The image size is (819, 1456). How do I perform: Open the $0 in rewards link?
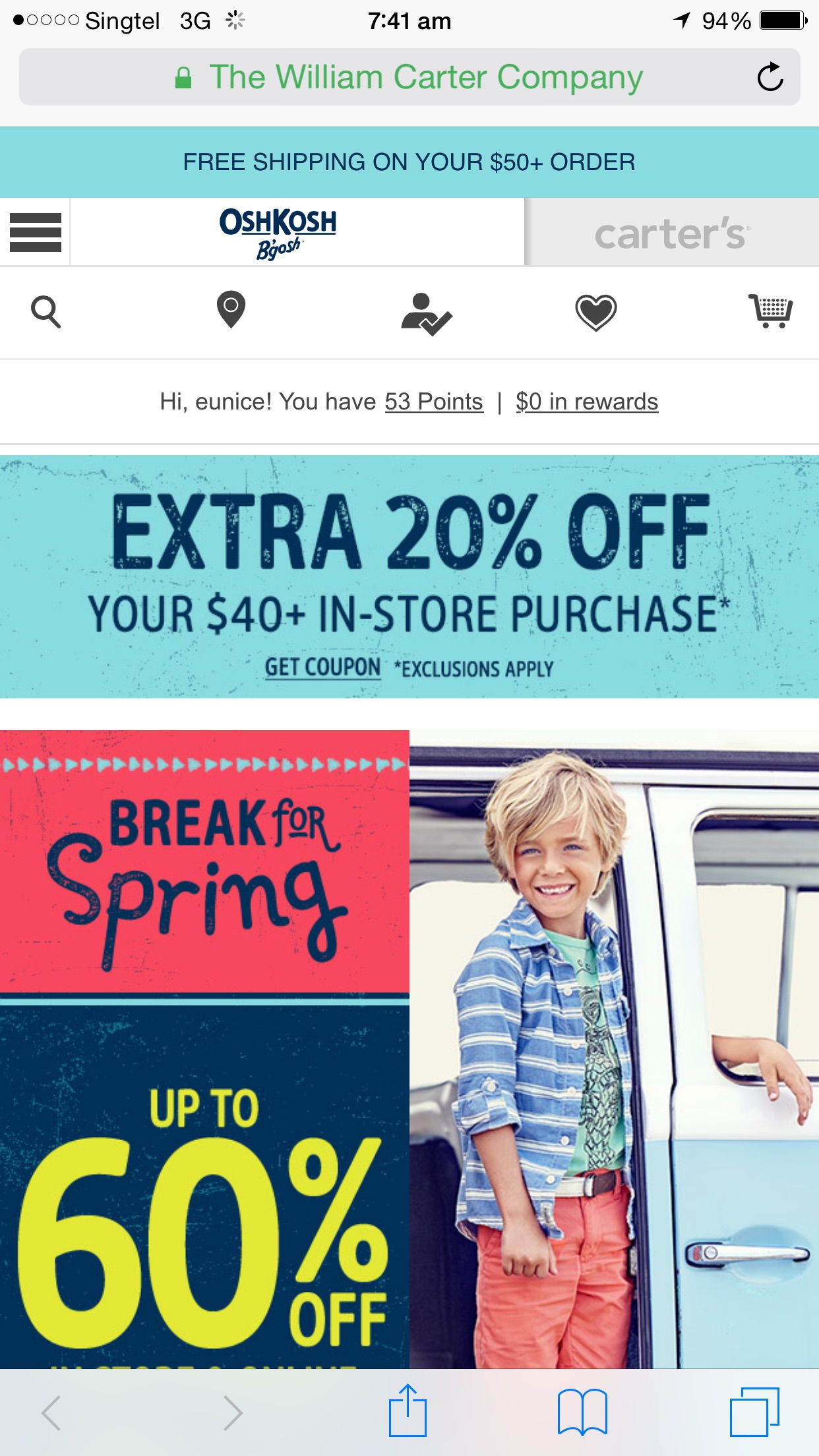[586, 402]
